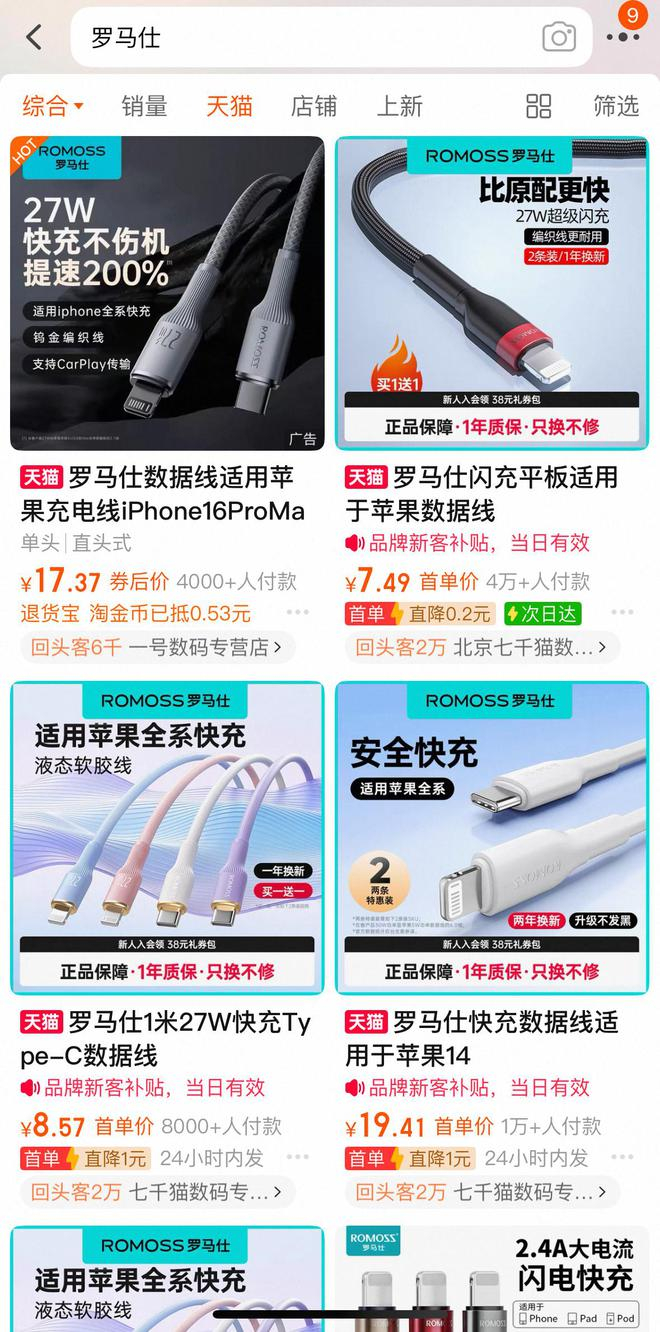This screenshot has height=1332, width=660.
Task: Go back with the back arrow
Action: (x=34, y=38)
